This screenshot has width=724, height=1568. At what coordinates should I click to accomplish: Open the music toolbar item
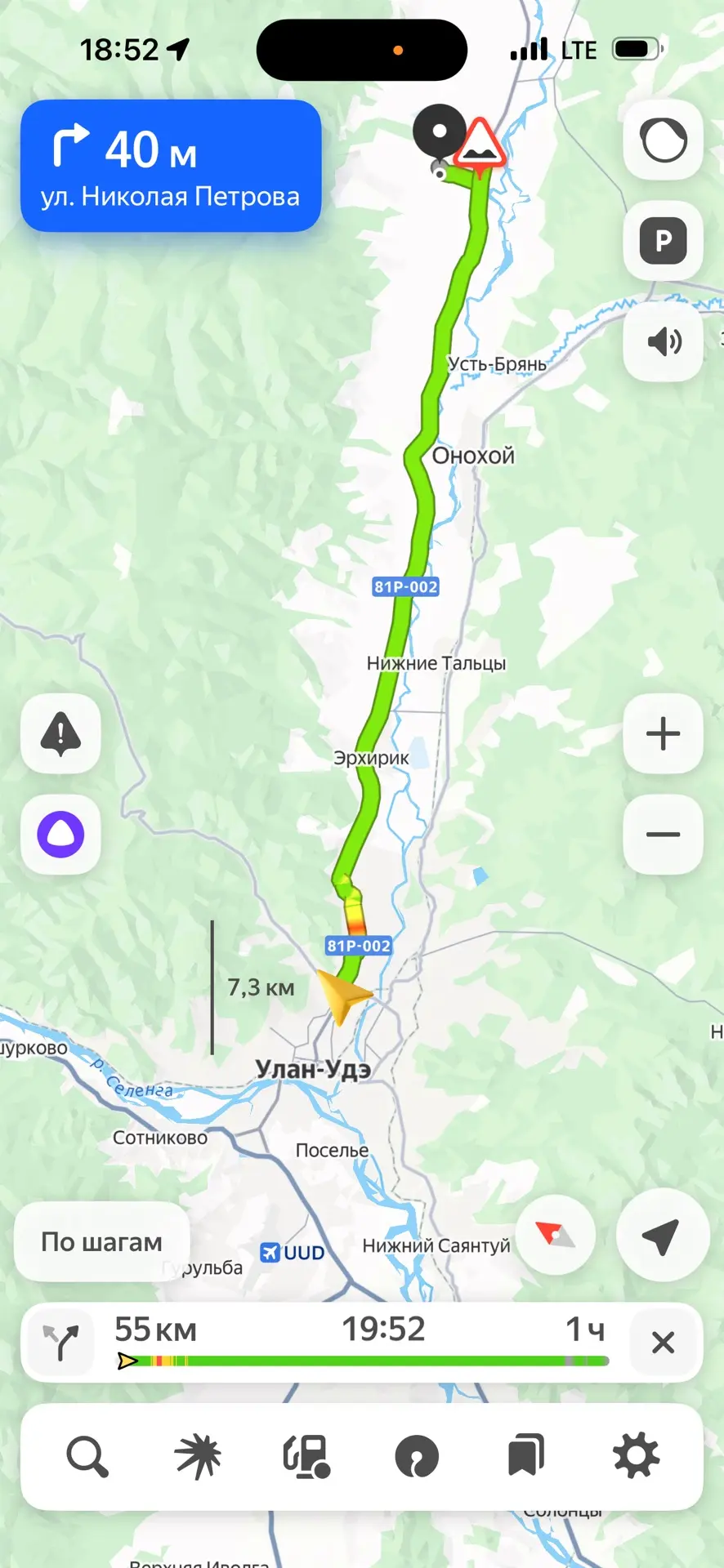pos(417,1457)
